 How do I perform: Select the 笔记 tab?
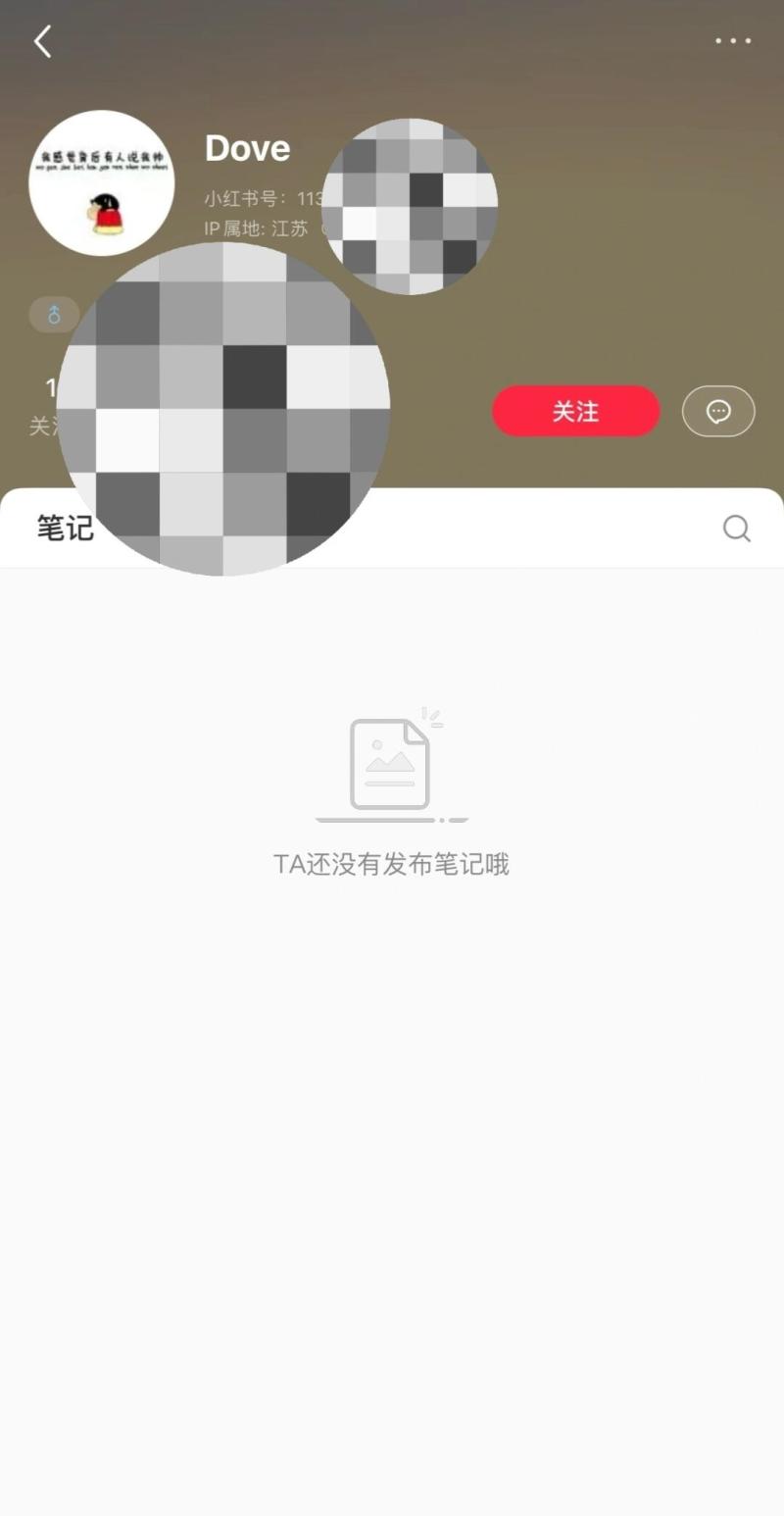[65, 529]
